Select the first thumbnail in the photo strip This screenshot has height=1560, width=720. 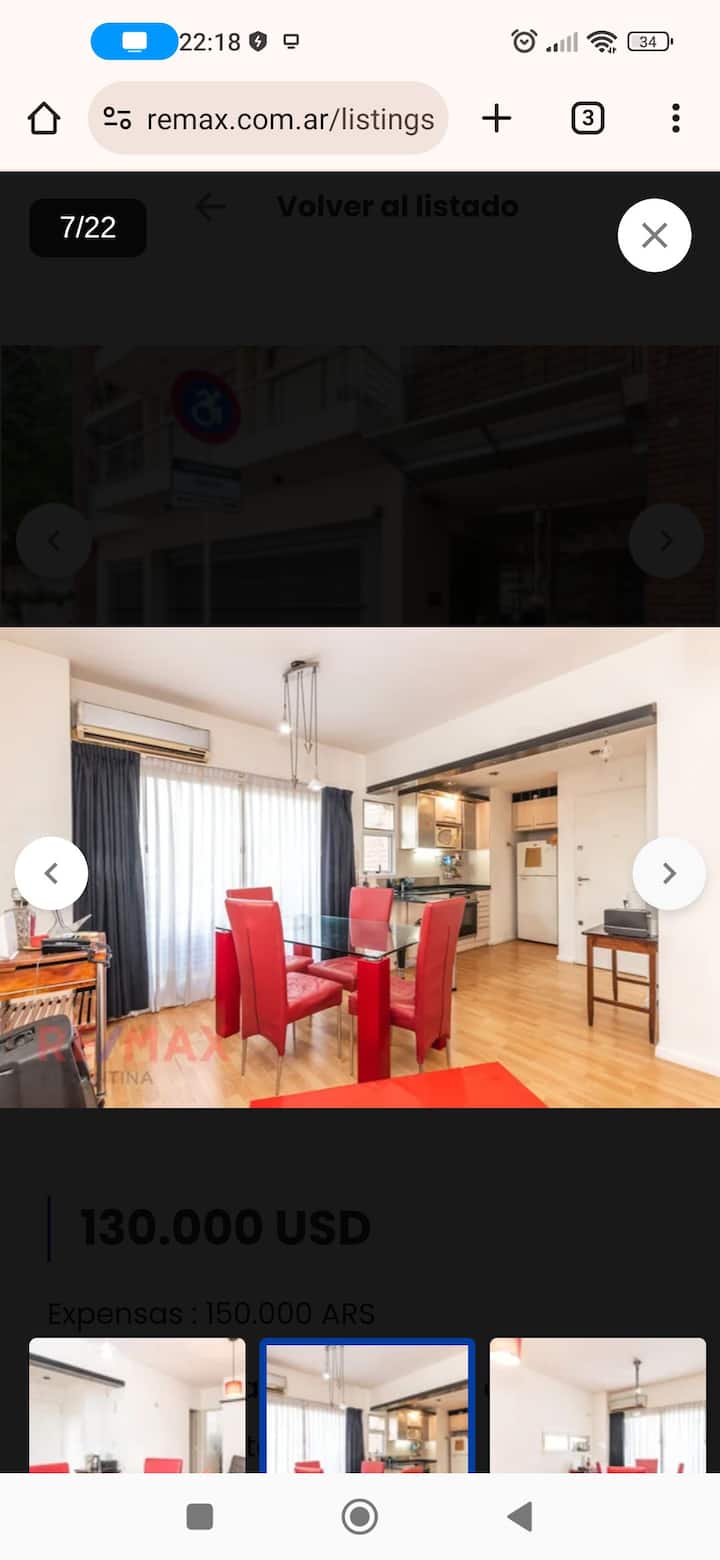point(137,1405)
